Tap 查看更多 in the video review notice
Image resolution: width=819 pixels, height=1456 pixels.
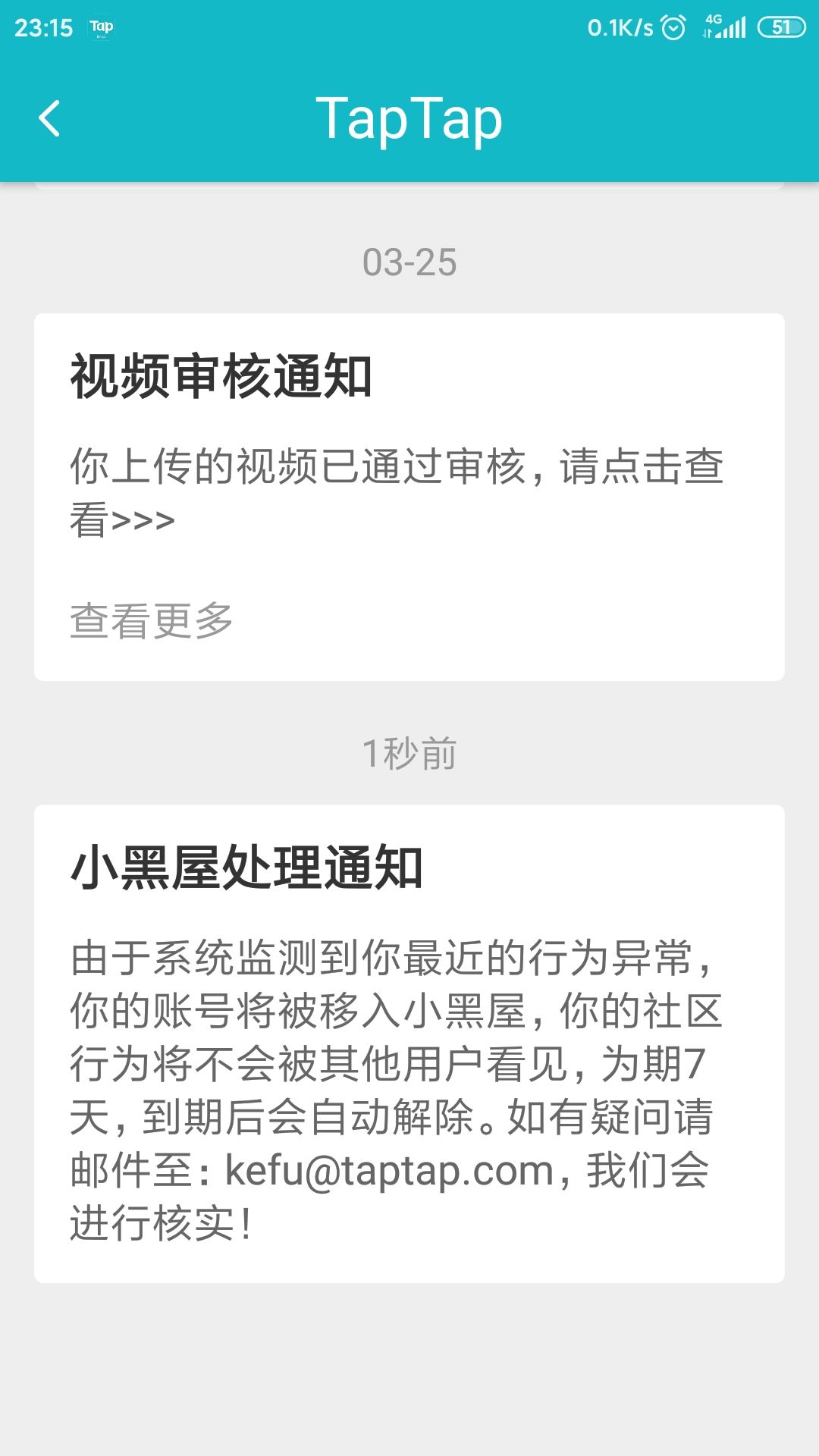tap(151, 621)
